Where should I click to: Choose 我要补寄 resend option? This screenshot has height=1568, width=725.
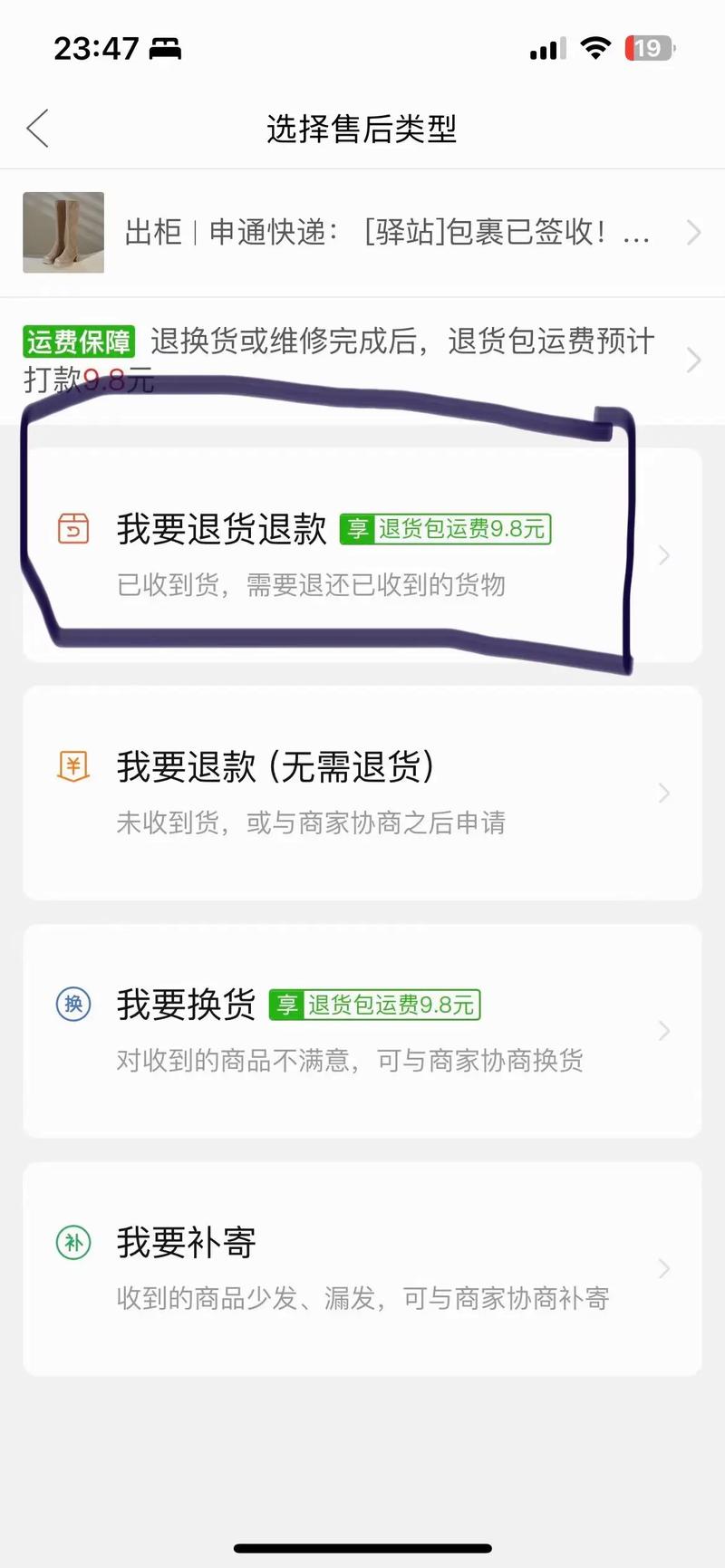(362, 1268)
